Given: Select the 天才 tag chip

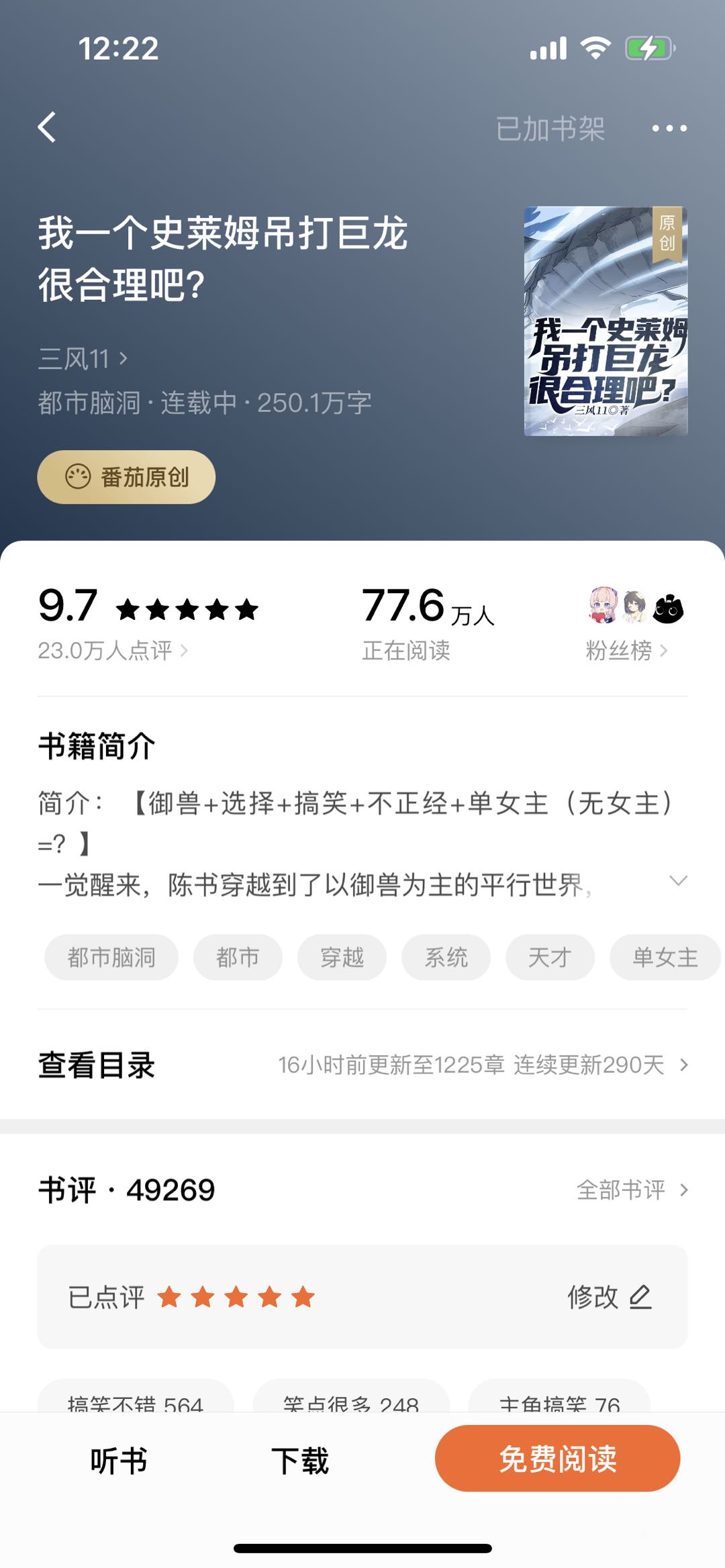Looking at the screenshot, I should [x=550, y=957].
